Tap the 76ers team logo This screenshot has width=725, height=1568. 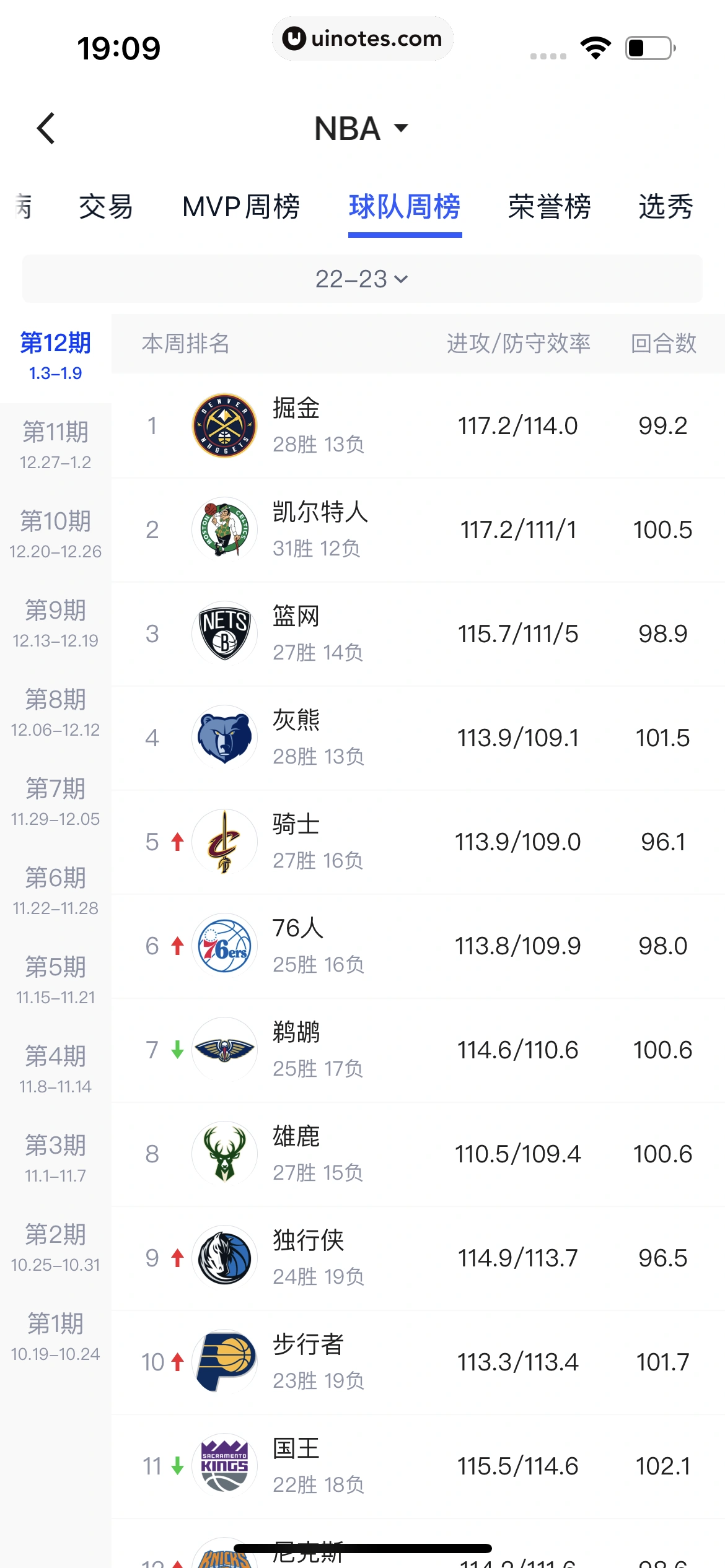[x=225, y=945]
